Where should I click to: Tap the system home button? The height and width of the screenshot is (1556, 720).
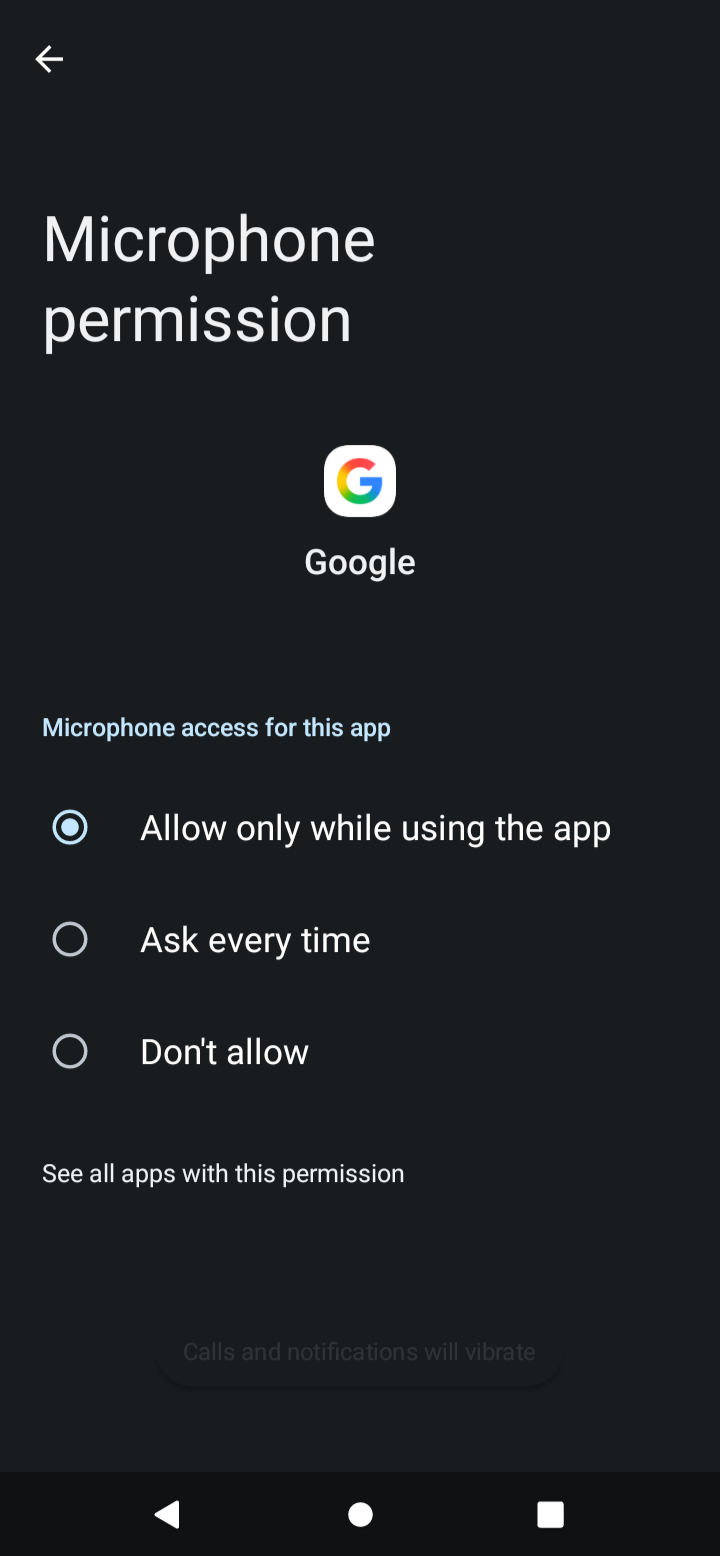coord(360,1514)
